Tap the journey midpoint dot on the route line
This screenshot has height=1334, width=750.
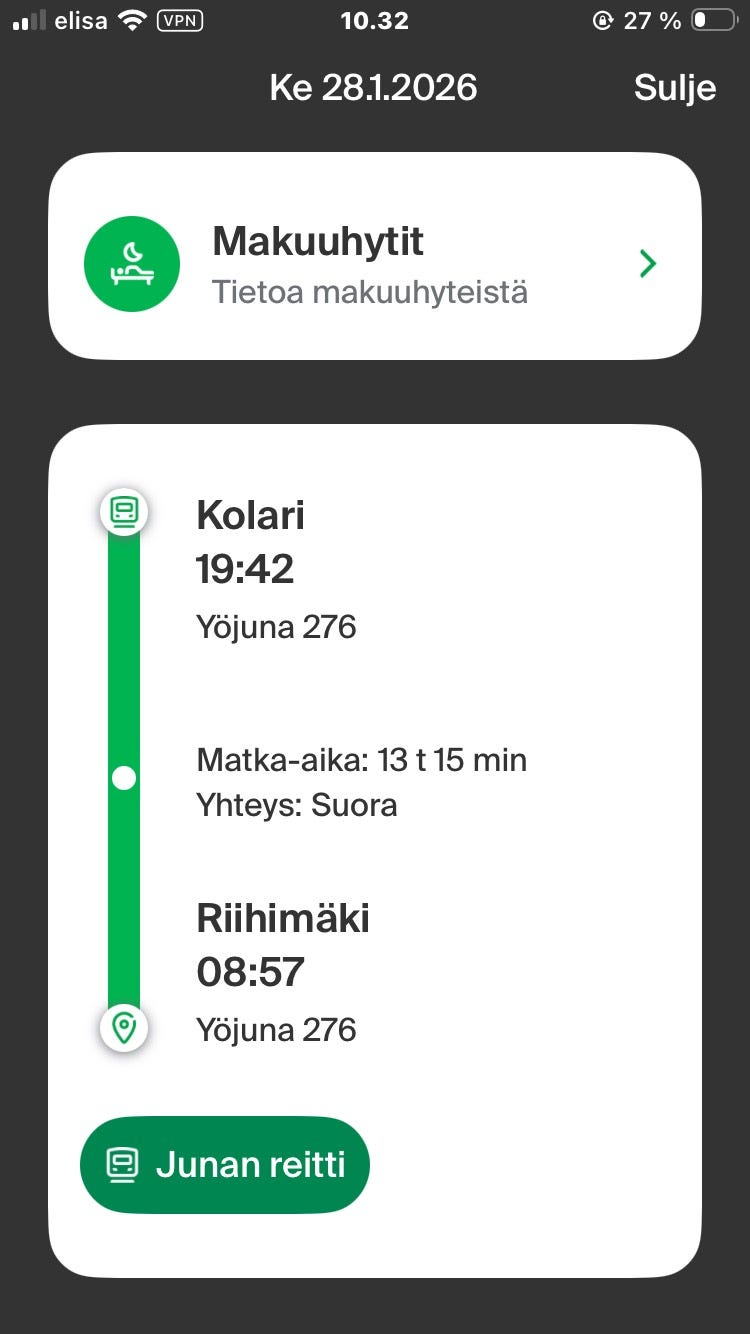click(124, 778)
